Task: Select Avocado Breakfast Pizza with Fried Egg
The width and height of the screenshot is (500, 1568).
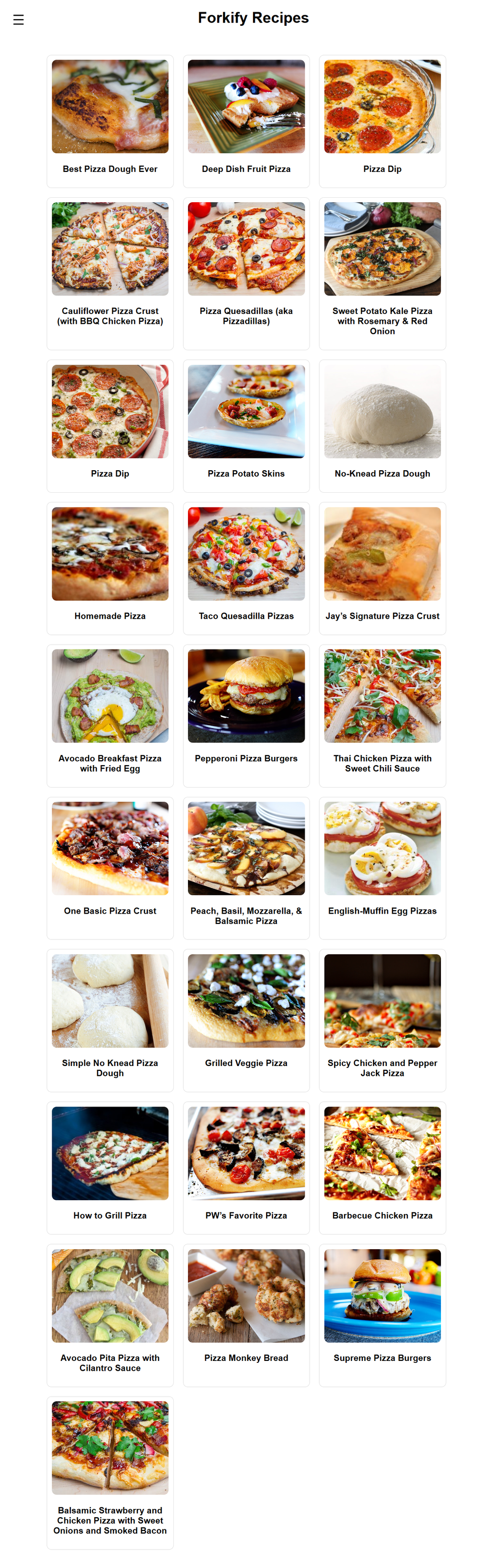Action: (x=110, y=715)
